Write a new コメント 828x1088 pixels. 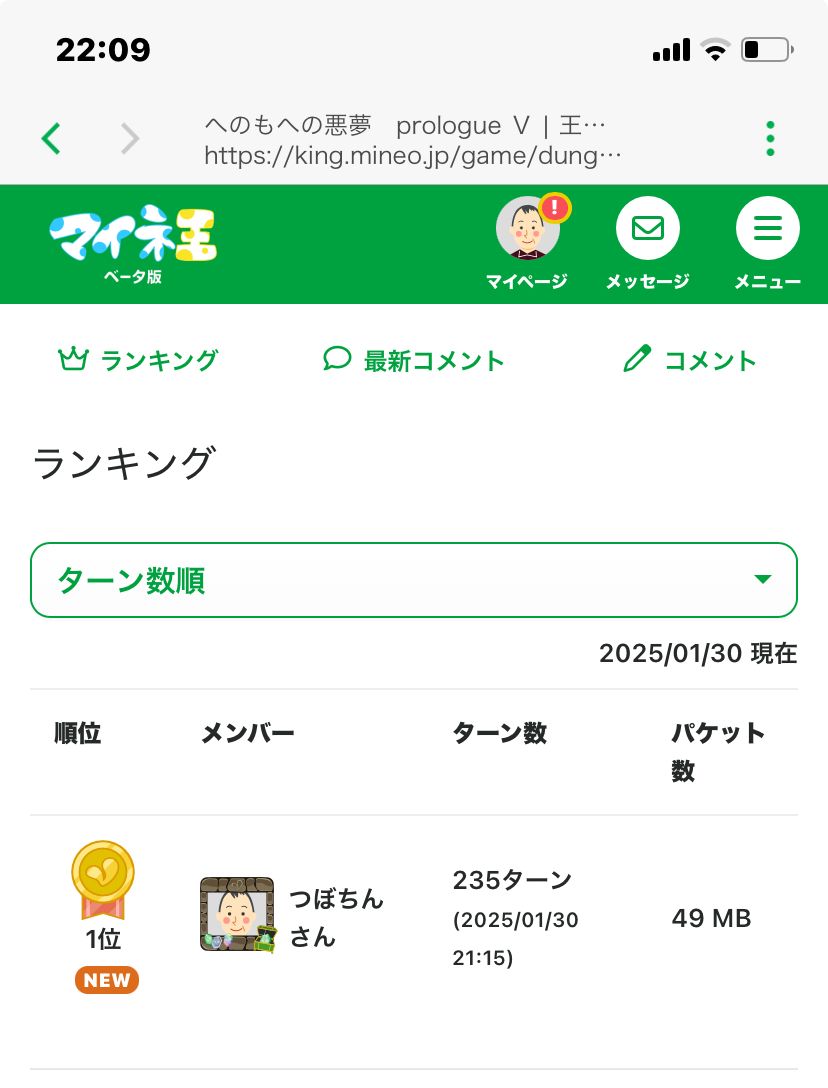(689, 360)
